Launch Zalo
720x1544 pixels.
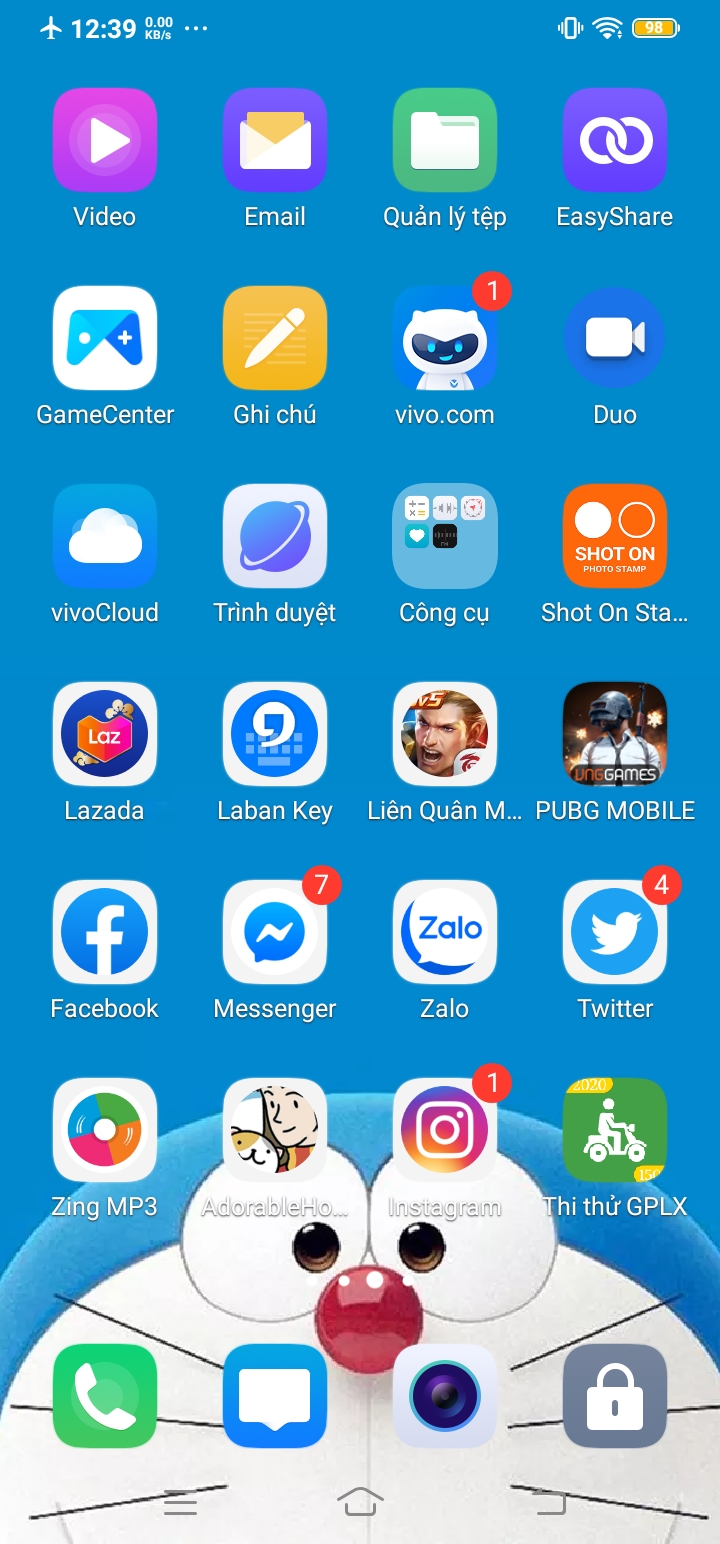point(445,932)
